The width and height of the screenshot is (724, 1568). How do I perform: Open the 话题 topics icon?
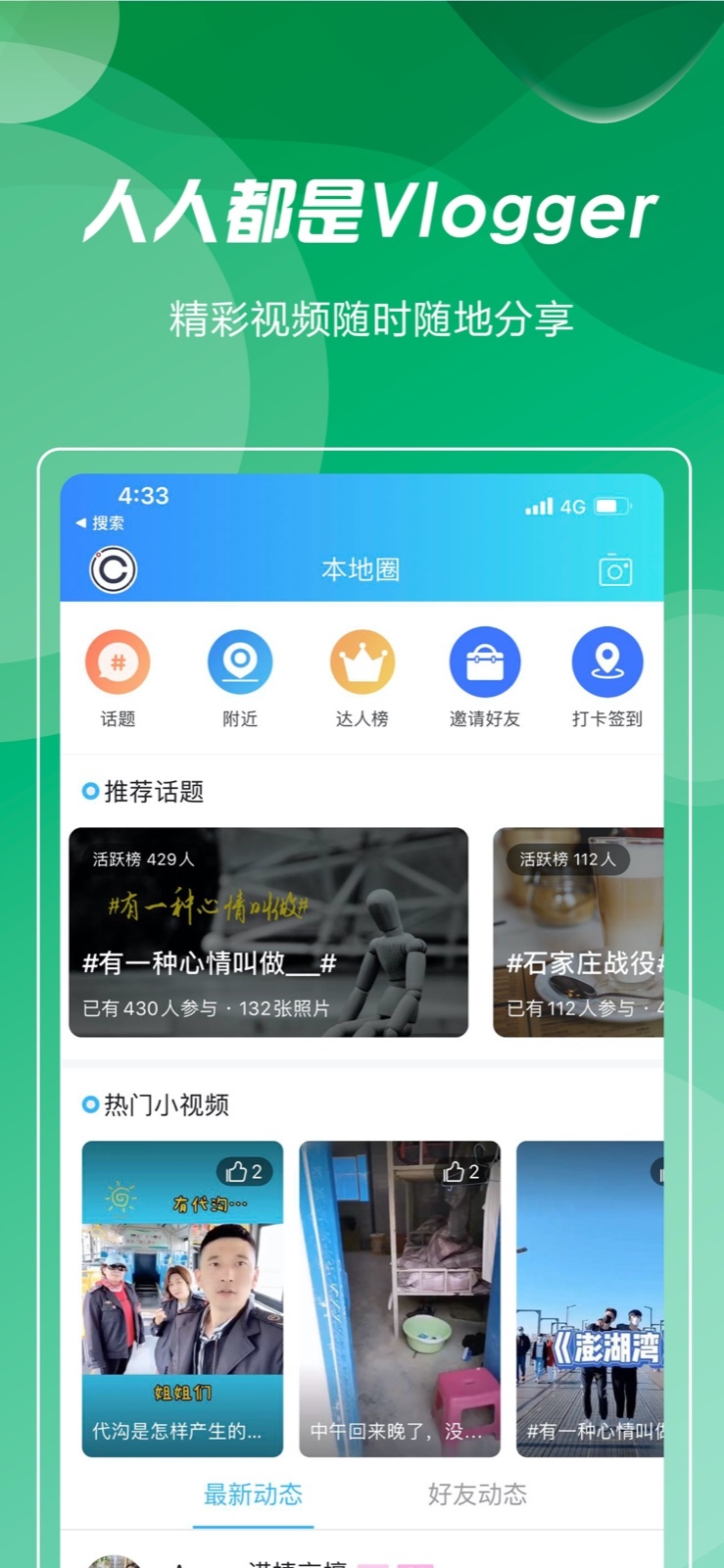[118, 662]
